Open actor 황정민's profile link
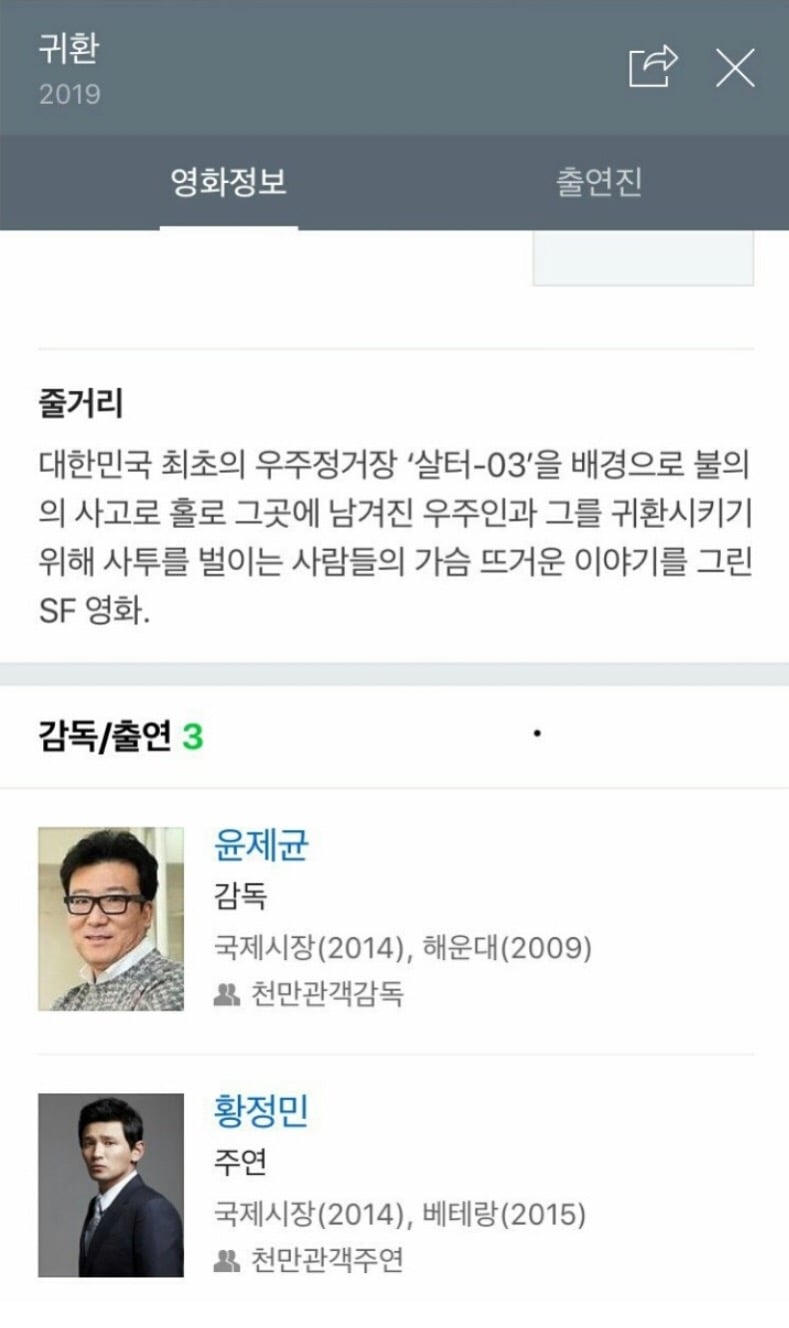This screenshot has height=1328, width=789. (x=262, y=1112)
